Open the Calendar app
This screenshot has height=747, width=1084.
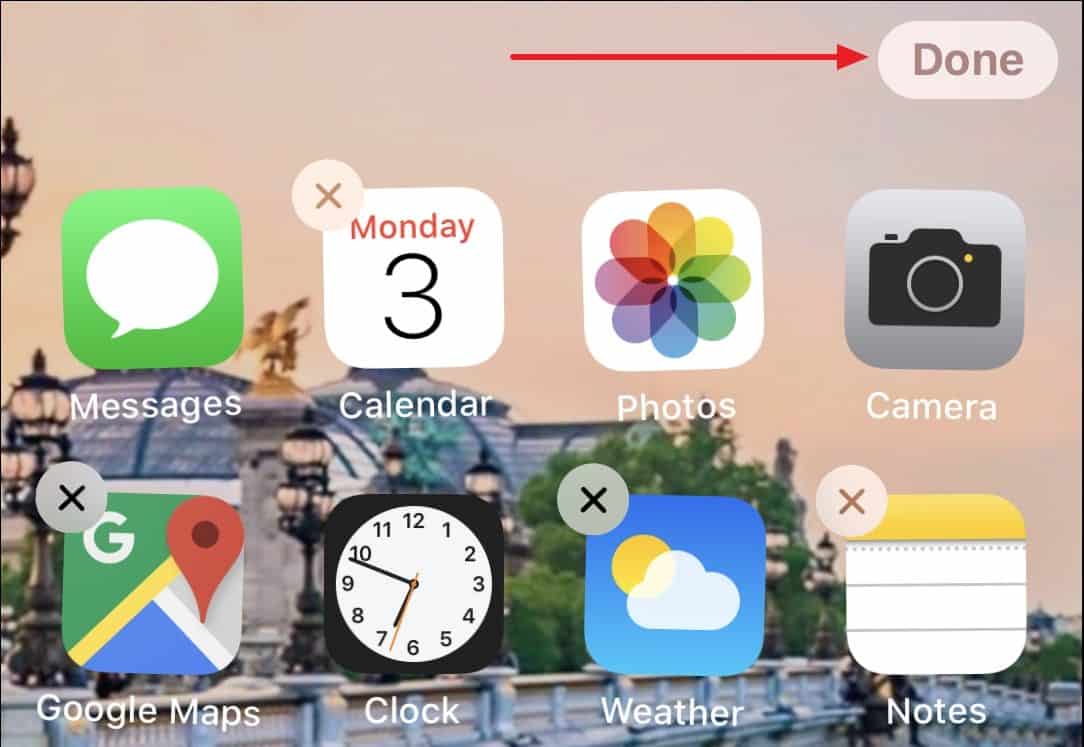pyautogui.click(x=413, y=278)
